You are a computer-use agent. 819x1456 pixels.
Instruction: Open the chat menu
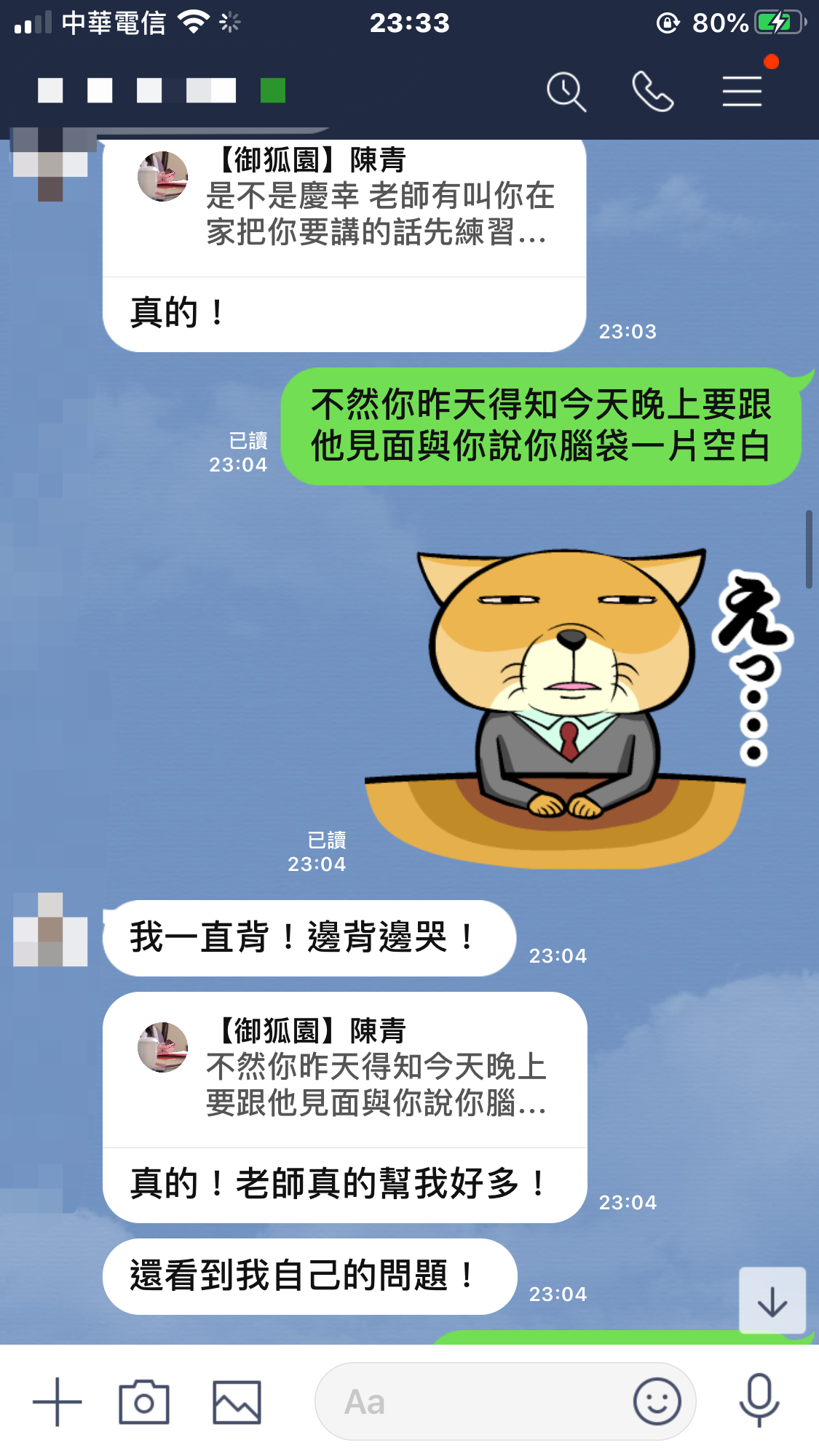pos(742,92)
